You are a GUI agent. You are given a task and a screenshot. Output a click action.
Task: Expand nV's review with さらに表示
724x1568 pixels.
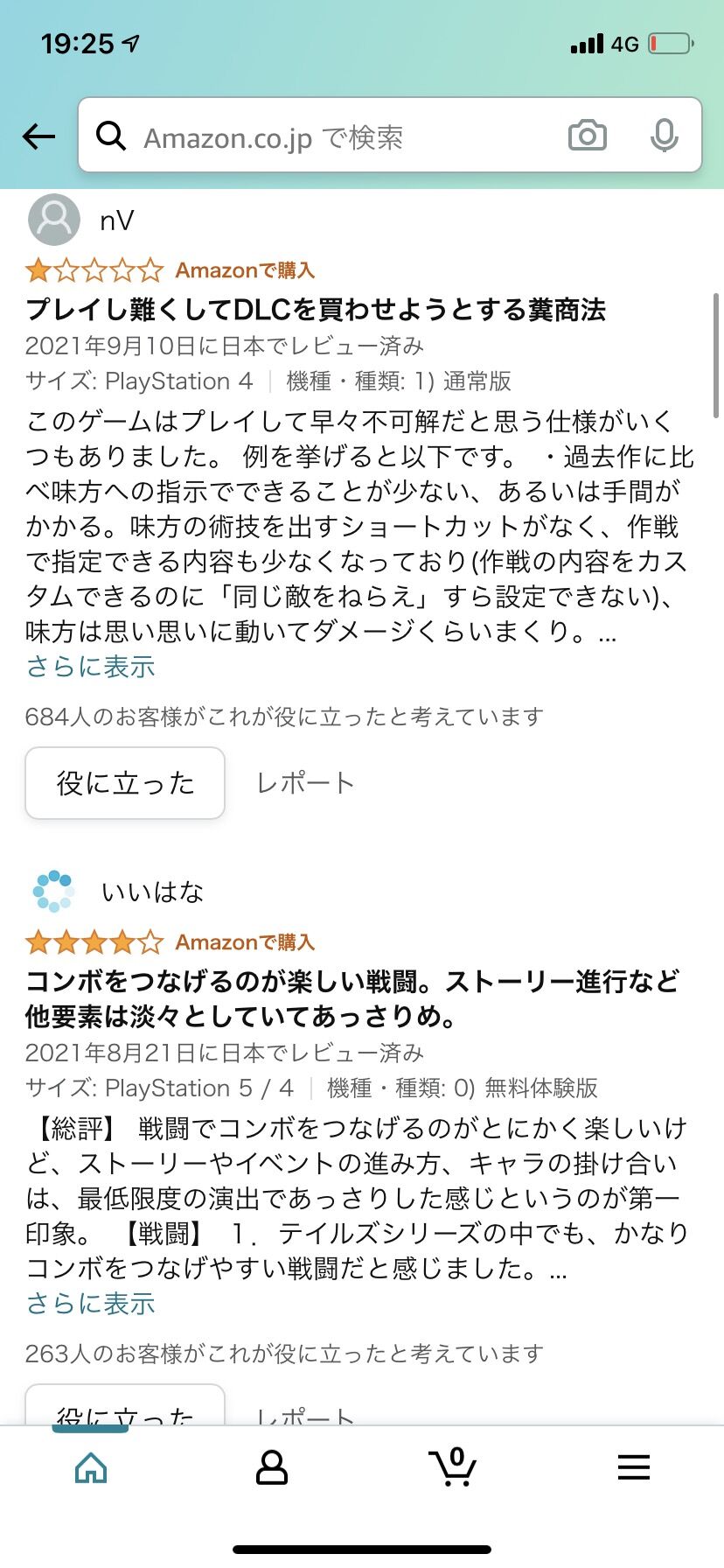[89, 666]
